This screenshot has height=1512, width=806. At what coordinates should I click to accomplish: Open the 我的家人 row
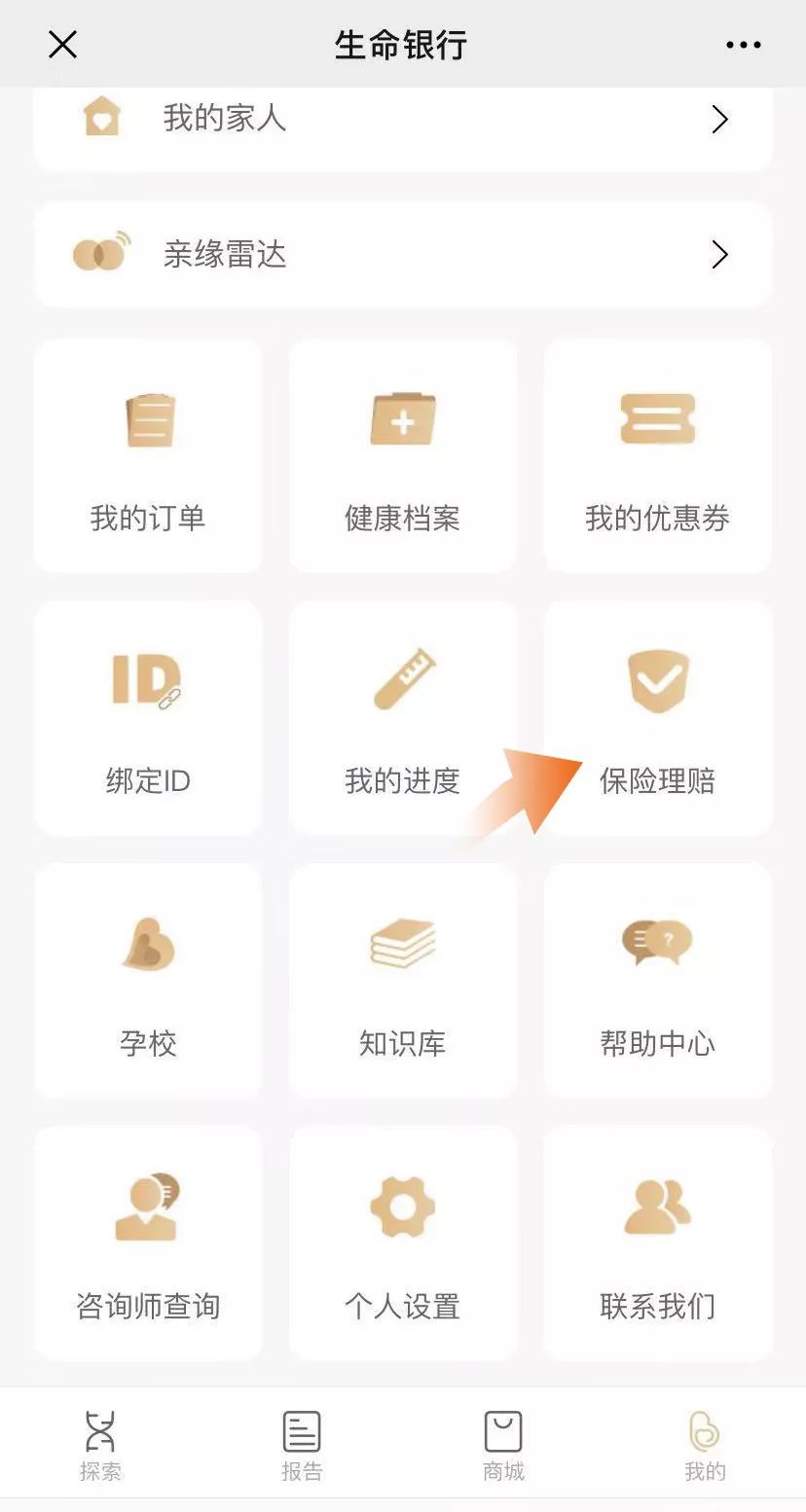pyautogui.click(x=403, y=121)
